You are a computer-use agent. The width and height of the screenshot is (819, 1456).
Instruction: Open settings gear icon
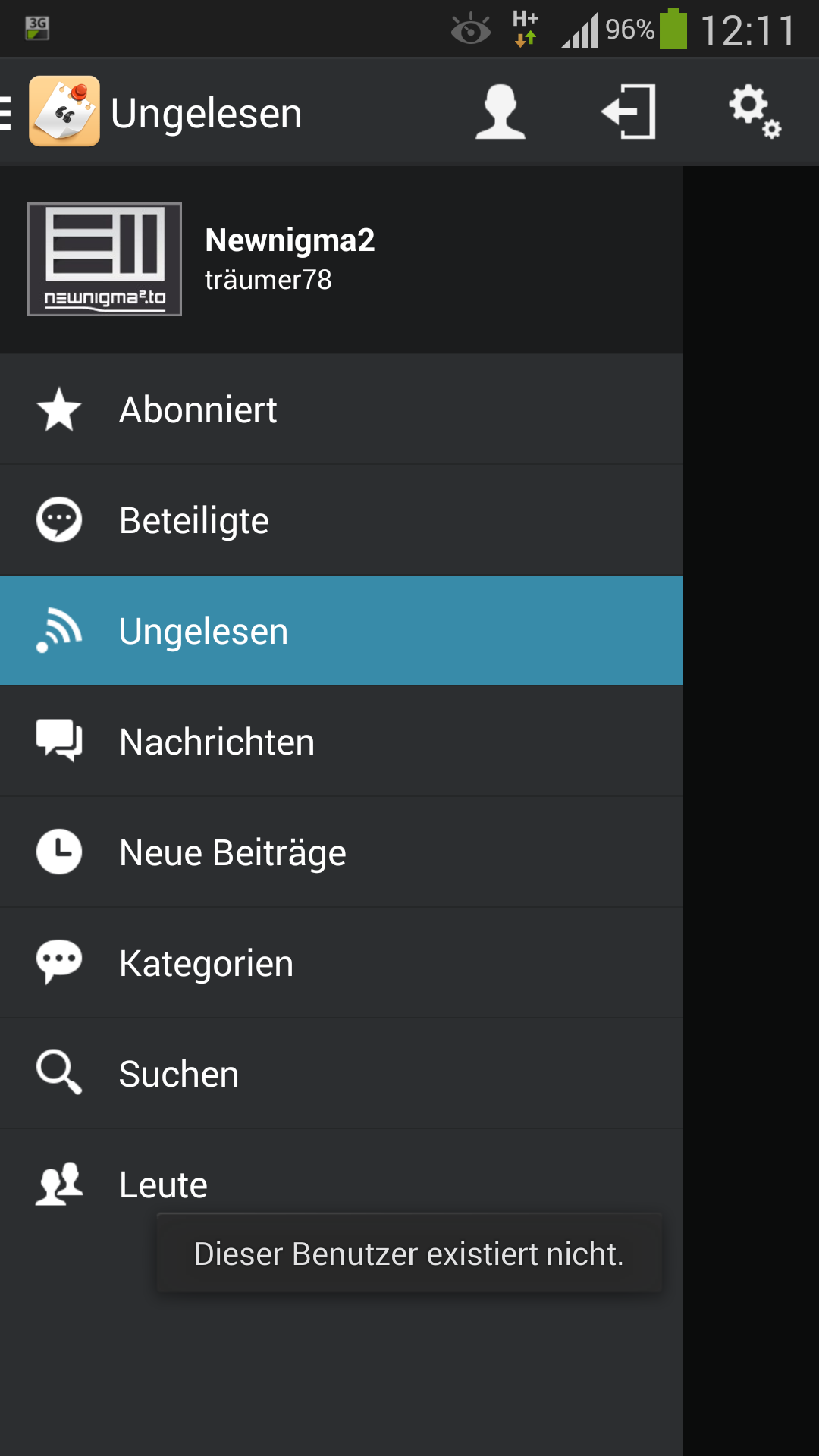(x=755, y=111)
